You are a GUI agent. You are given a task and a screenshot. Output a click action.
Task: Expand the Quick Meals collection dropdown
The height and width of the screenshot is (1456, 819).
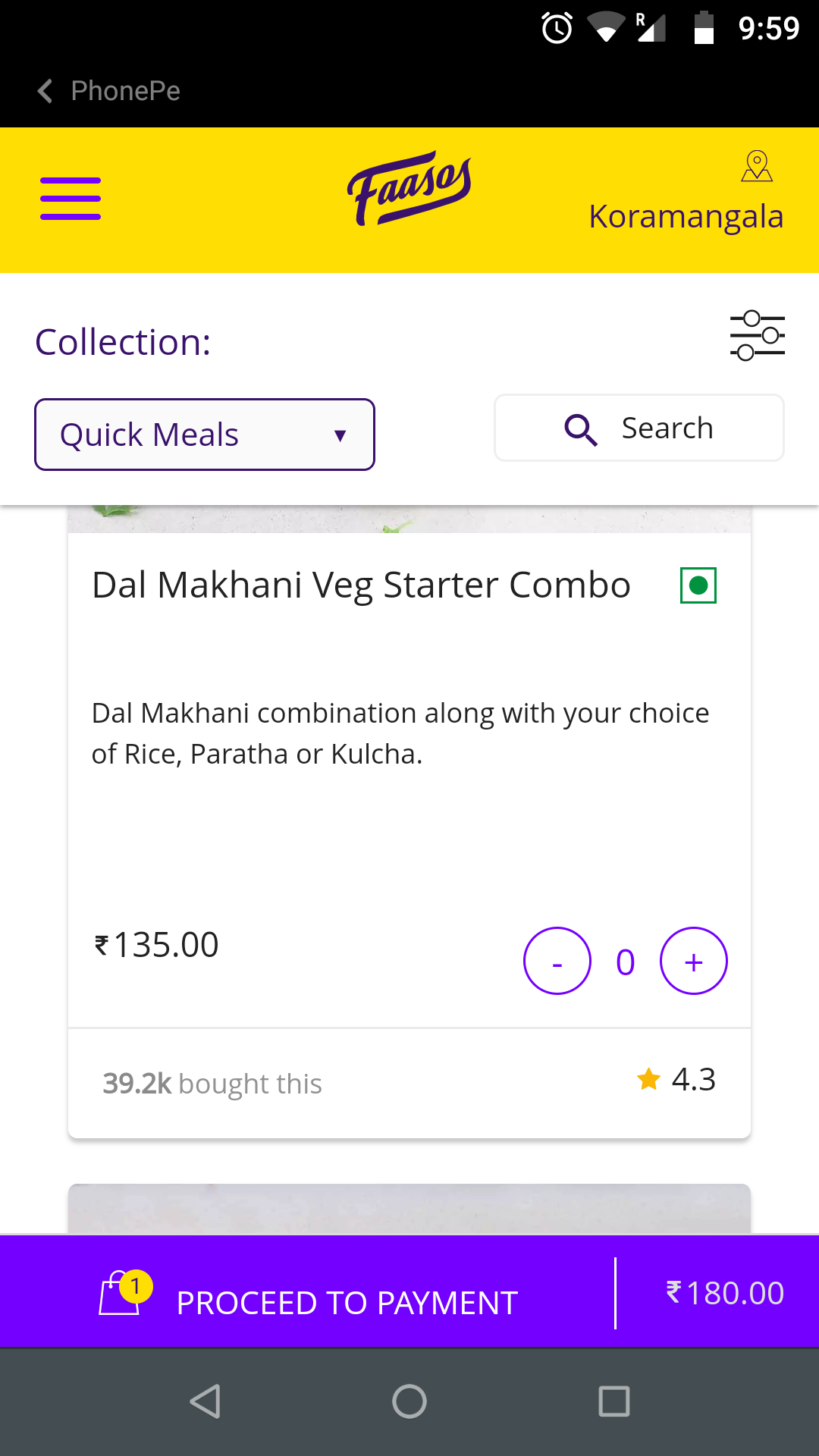tap(205, 435)
